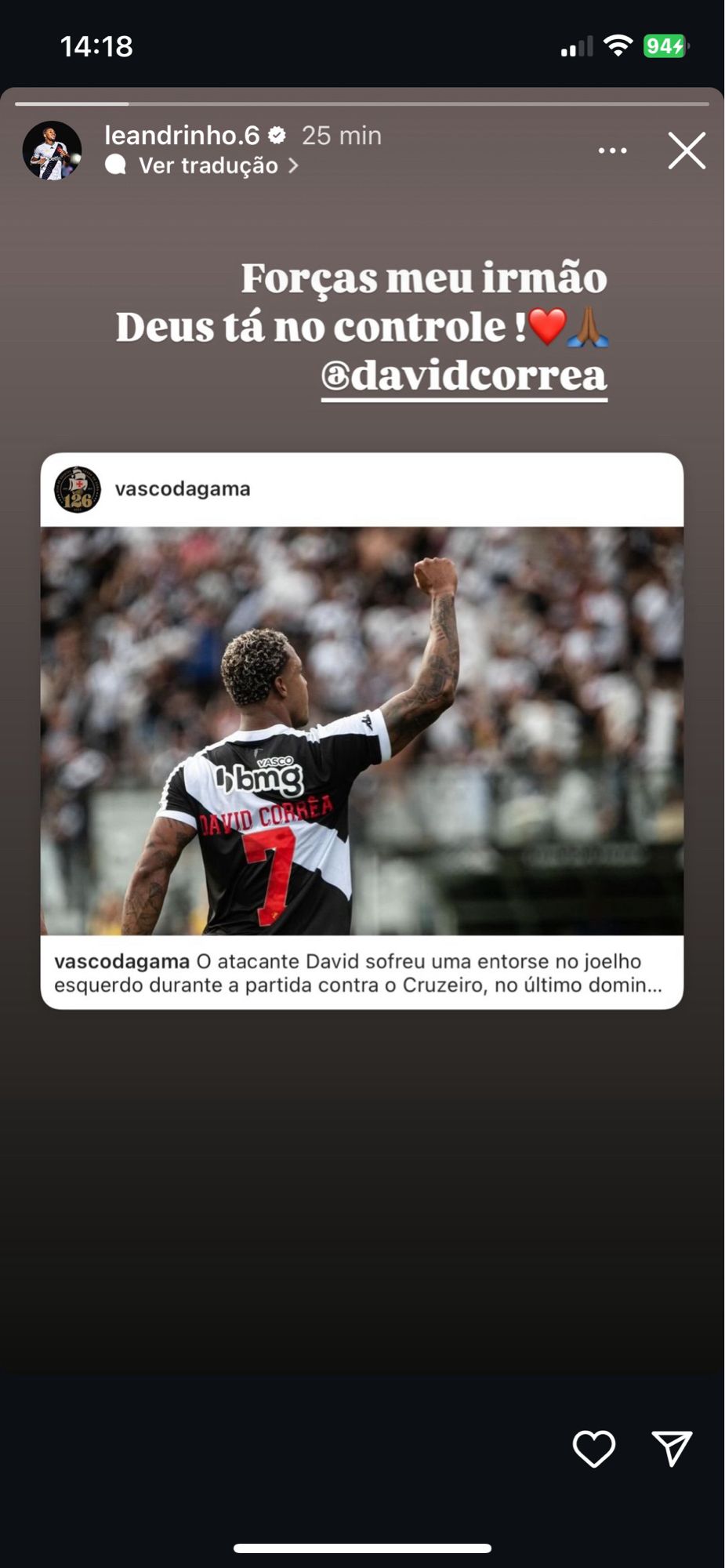Like this story
The width and height of the screenshot is (725, 1568).
tap(594, 1448)
